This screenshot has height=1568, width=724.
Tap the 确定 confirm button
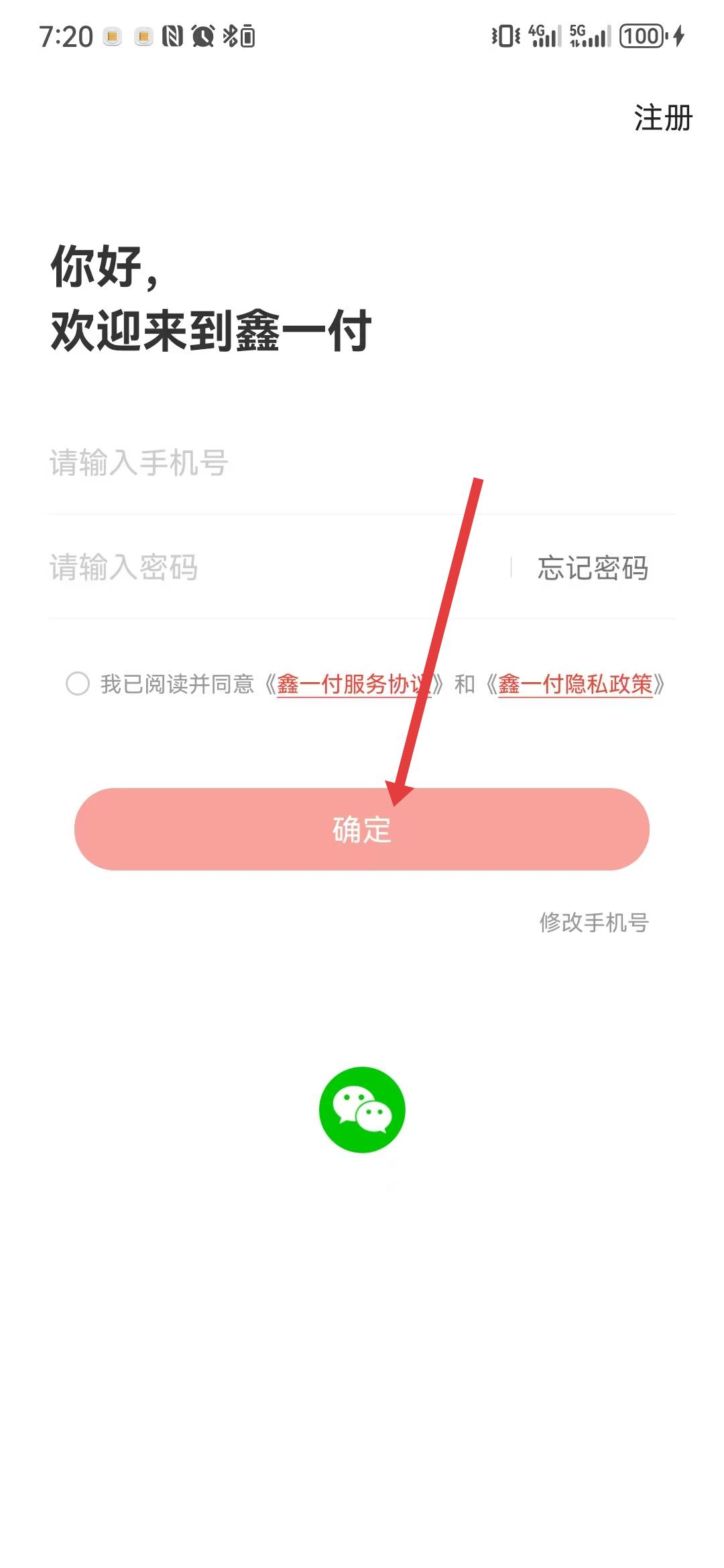click(362, 830)
